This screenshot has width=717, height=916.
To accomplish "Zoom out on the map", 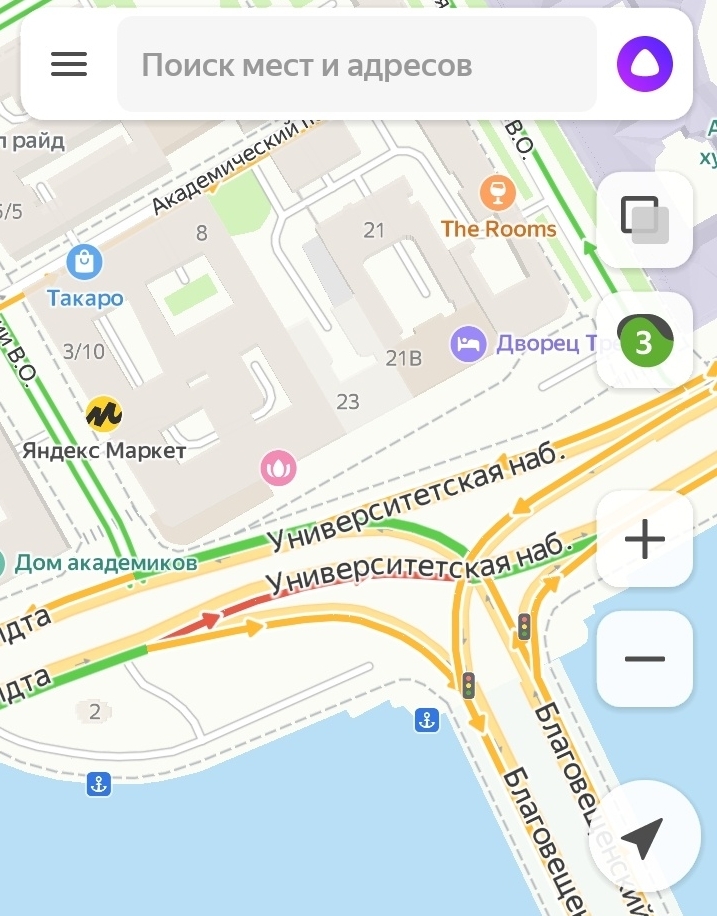I will [644, 659].
